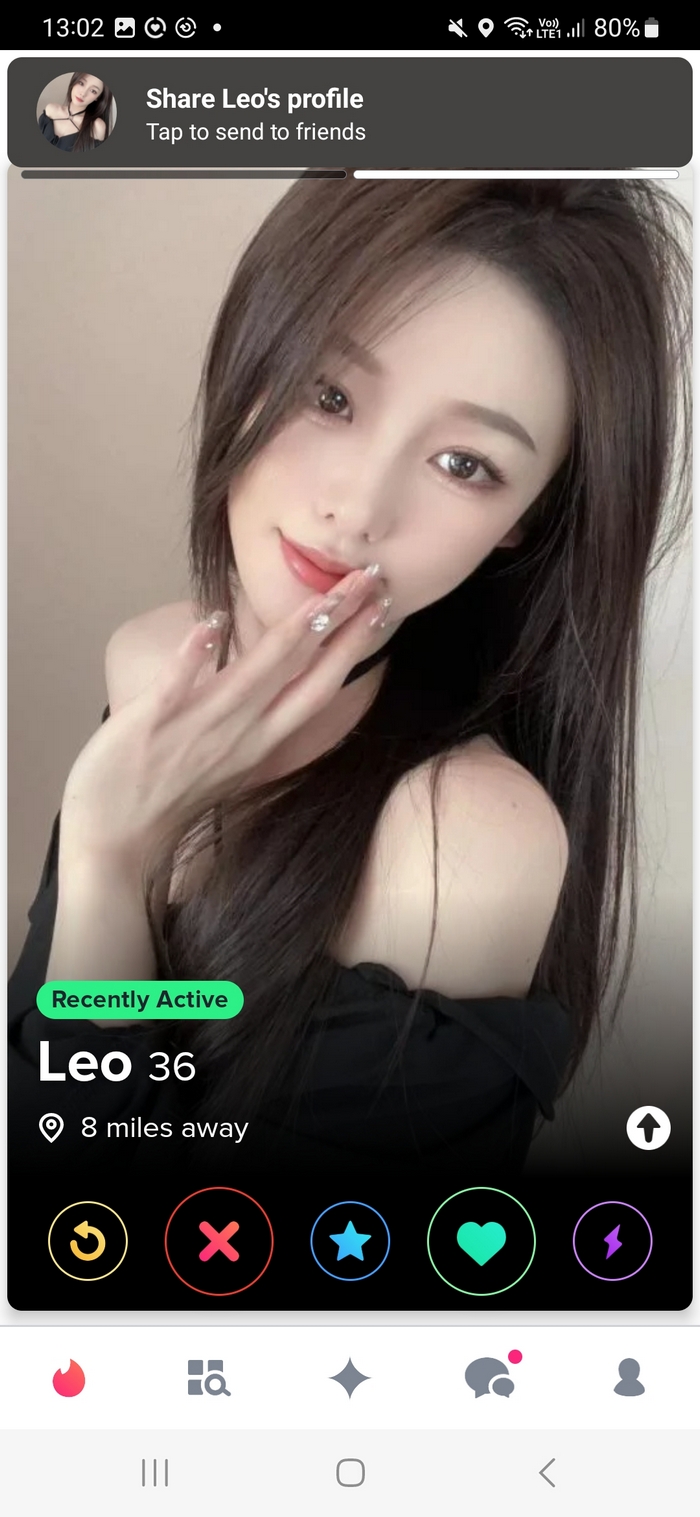Viewport: 700px width, 1517px height.
Task: Send Leo a Super Like star
Action: pyautogui.click(x=350, y=1241)
